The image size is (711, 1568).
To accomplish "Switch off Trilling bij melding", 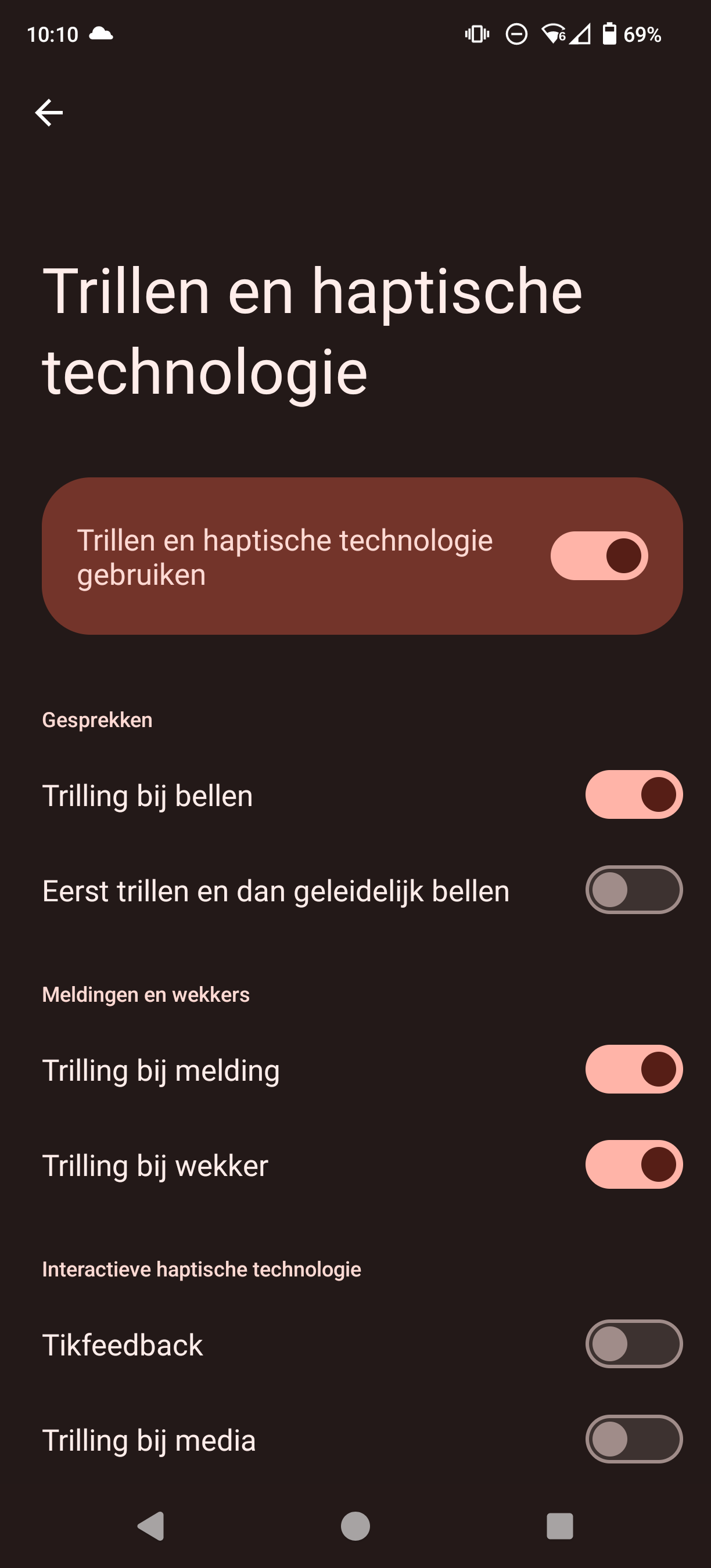I will click(x=634, y=1069).
